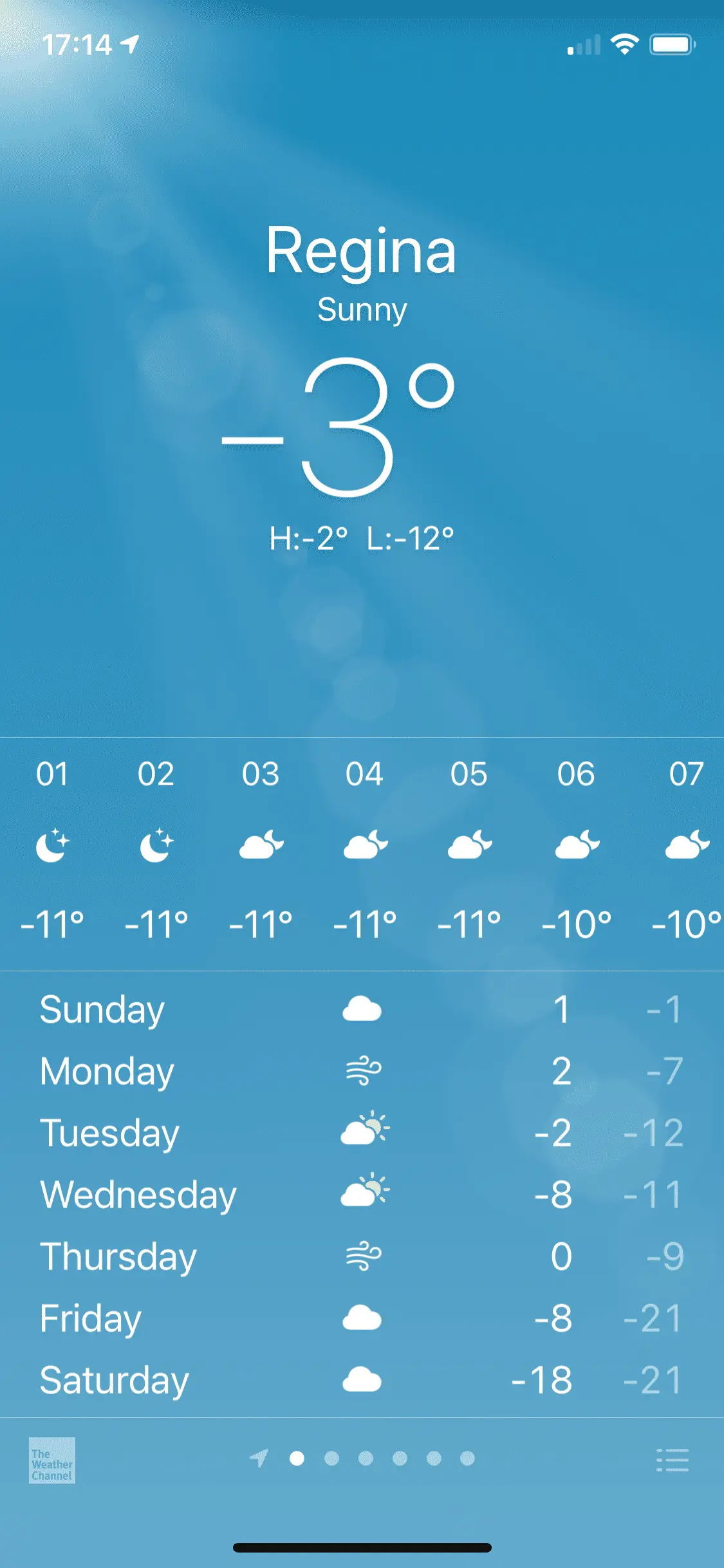Tap the cloud icon beside Saturday
This screenshot has height=1568, width=724.
362,1379
